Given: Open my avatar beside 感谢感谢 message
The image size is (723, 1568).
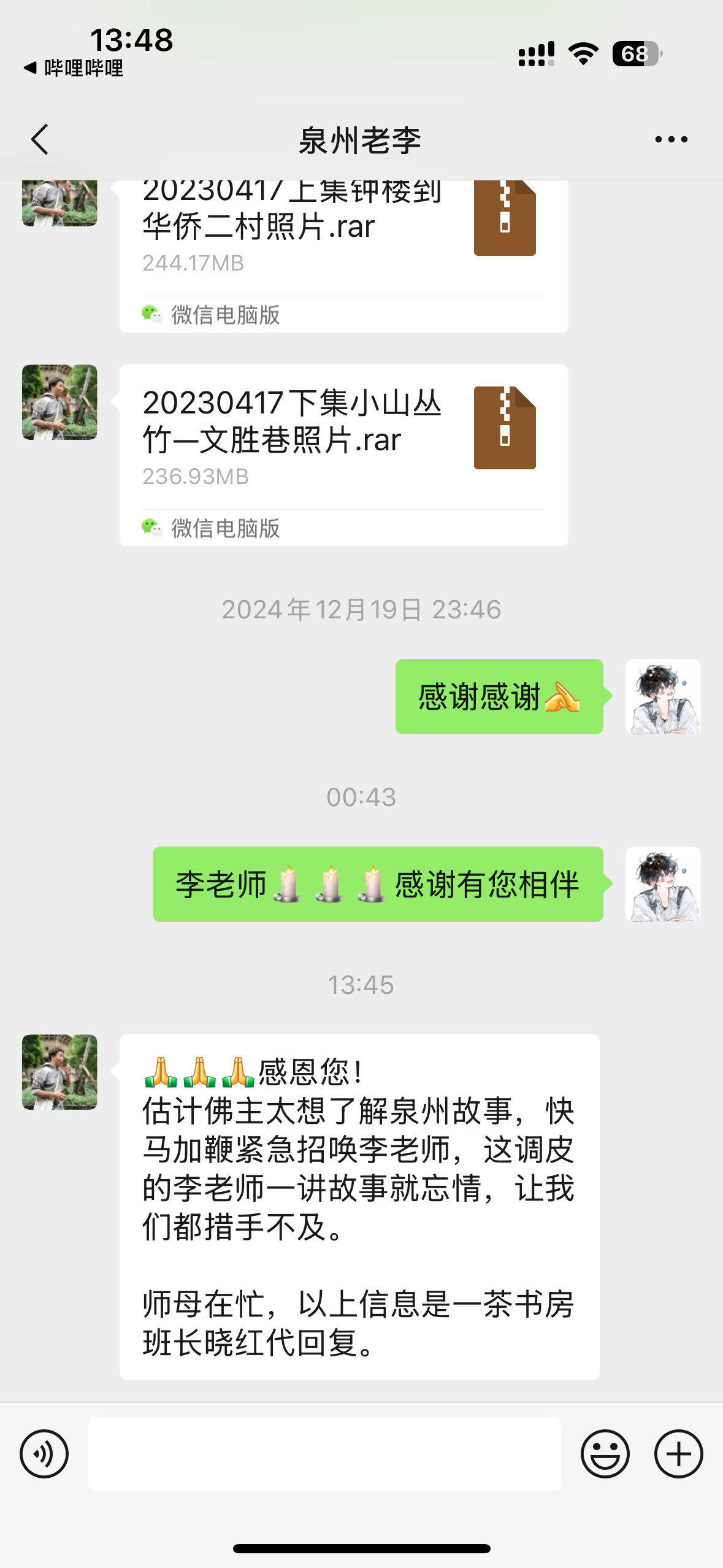Looking at the screenshot, I should [663, 696].
